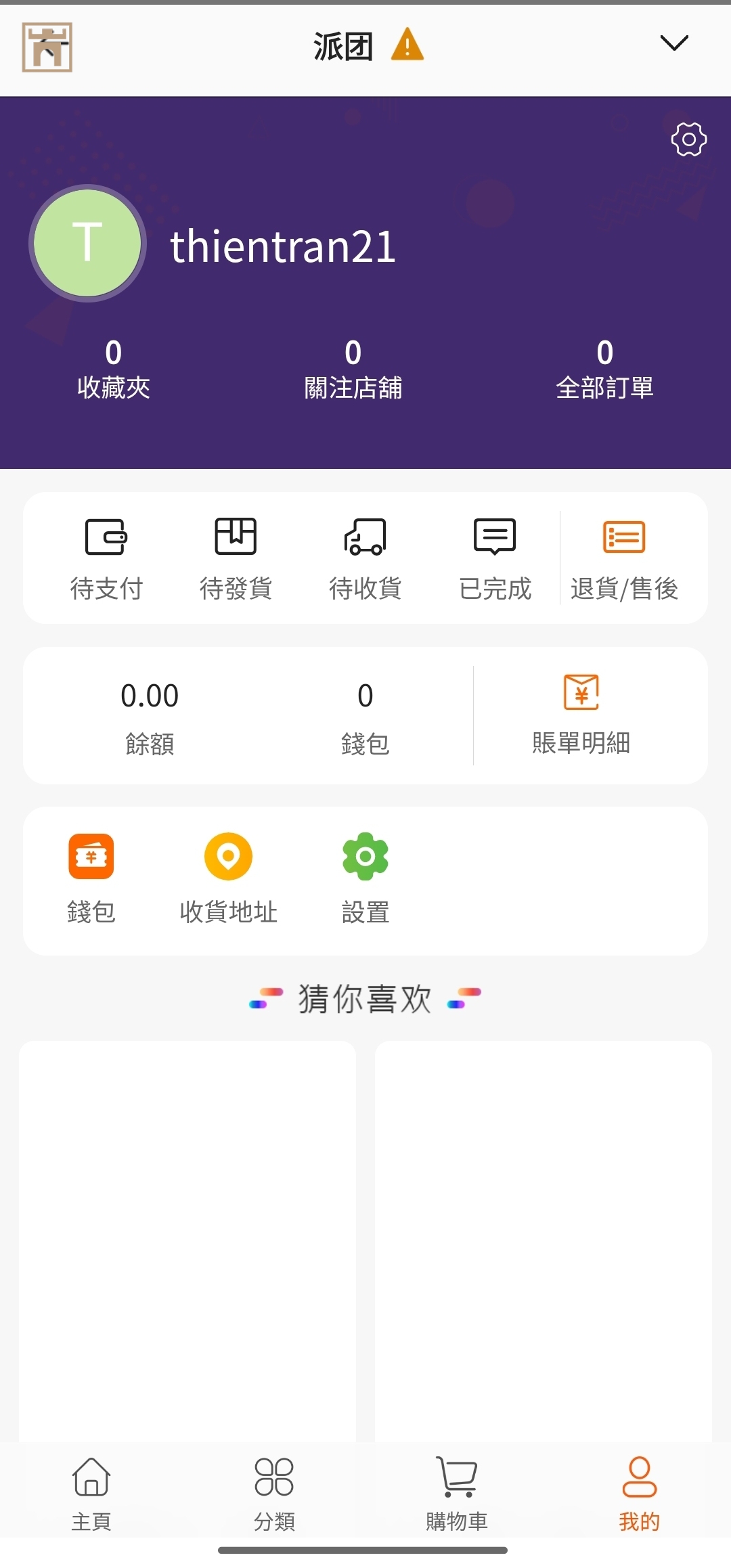Image resolution: width=731 pixels, height=1568 pixels.
Task: View 待支付 pending payment orders
Action: pyautogui.click(x=106, y=558)
